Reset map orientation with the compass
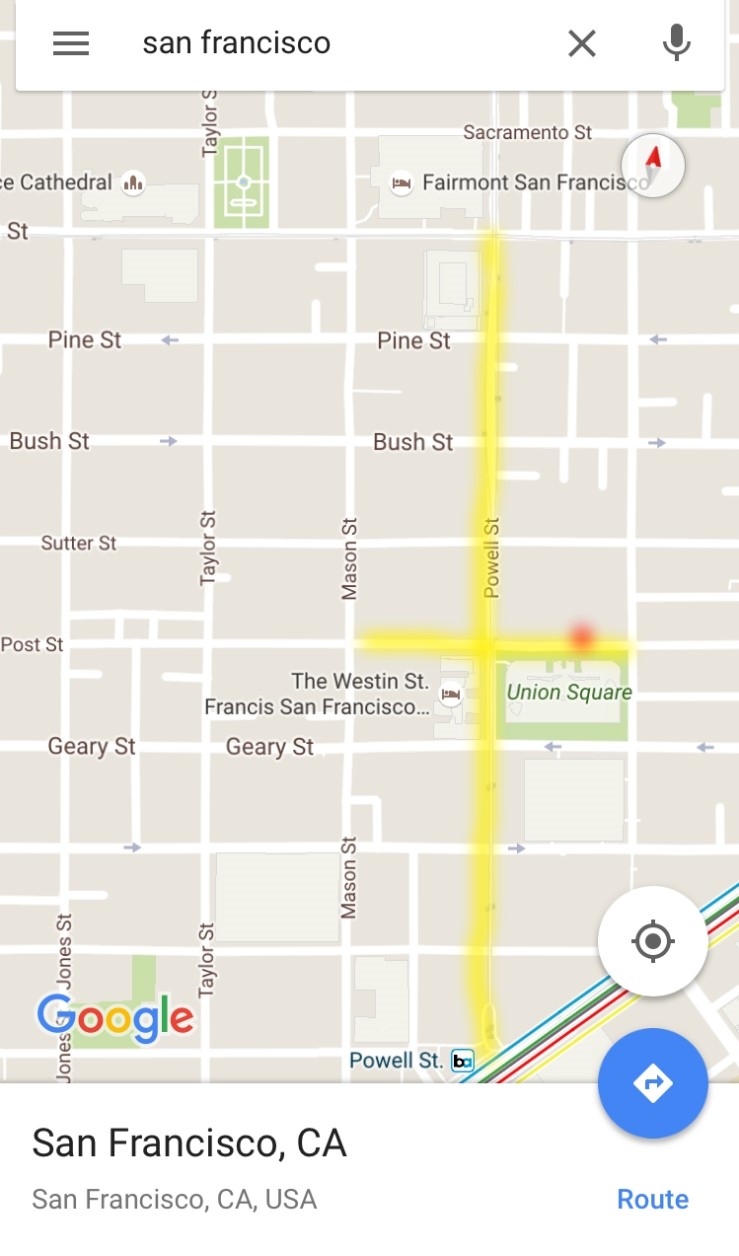This screenshot has height=1256, width=739. (653, 166)
